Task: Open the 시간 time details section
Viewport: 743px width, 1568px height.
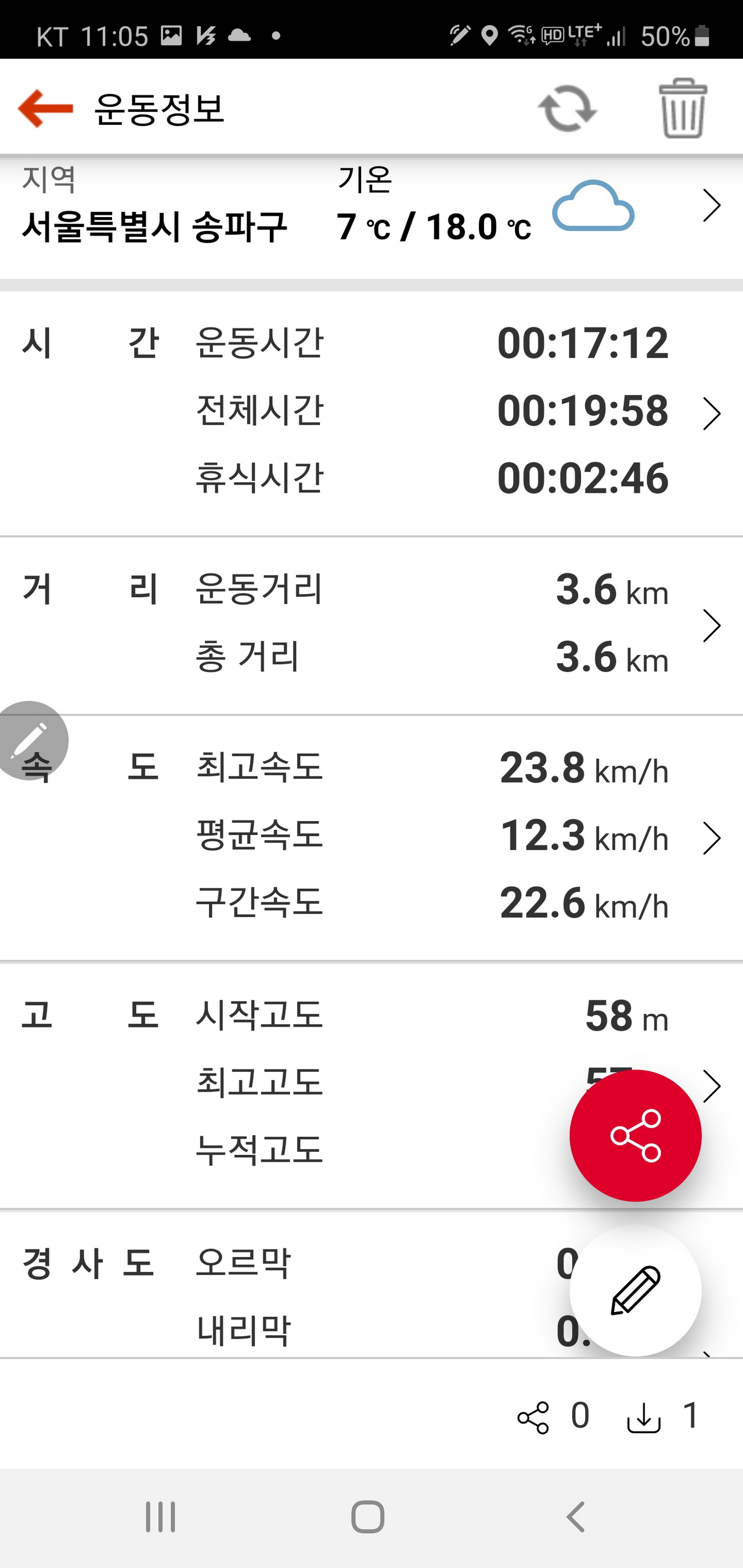Action: point(371,414)
